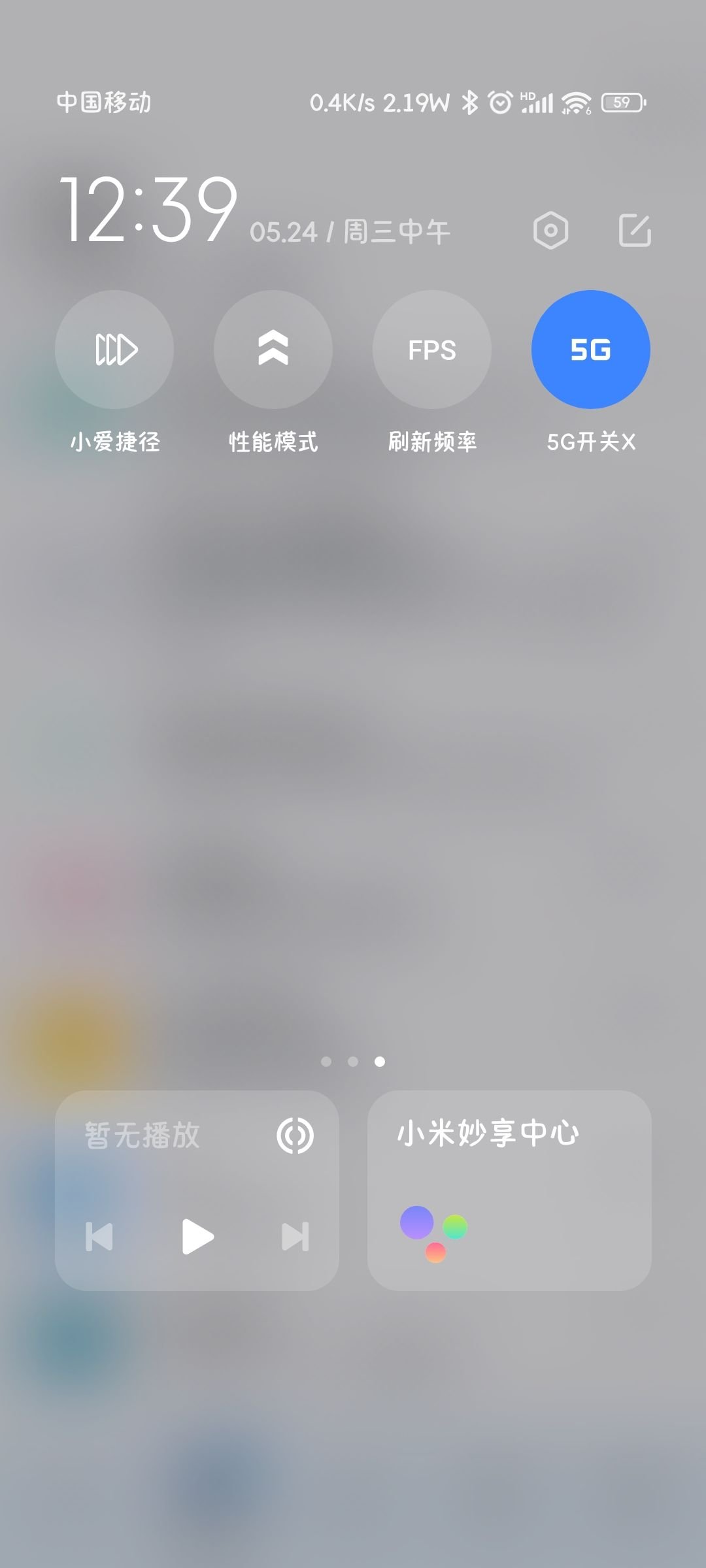The image size is (706, 1568).
Task: Select the middle page indicator dot
Action: (353, 1061)
